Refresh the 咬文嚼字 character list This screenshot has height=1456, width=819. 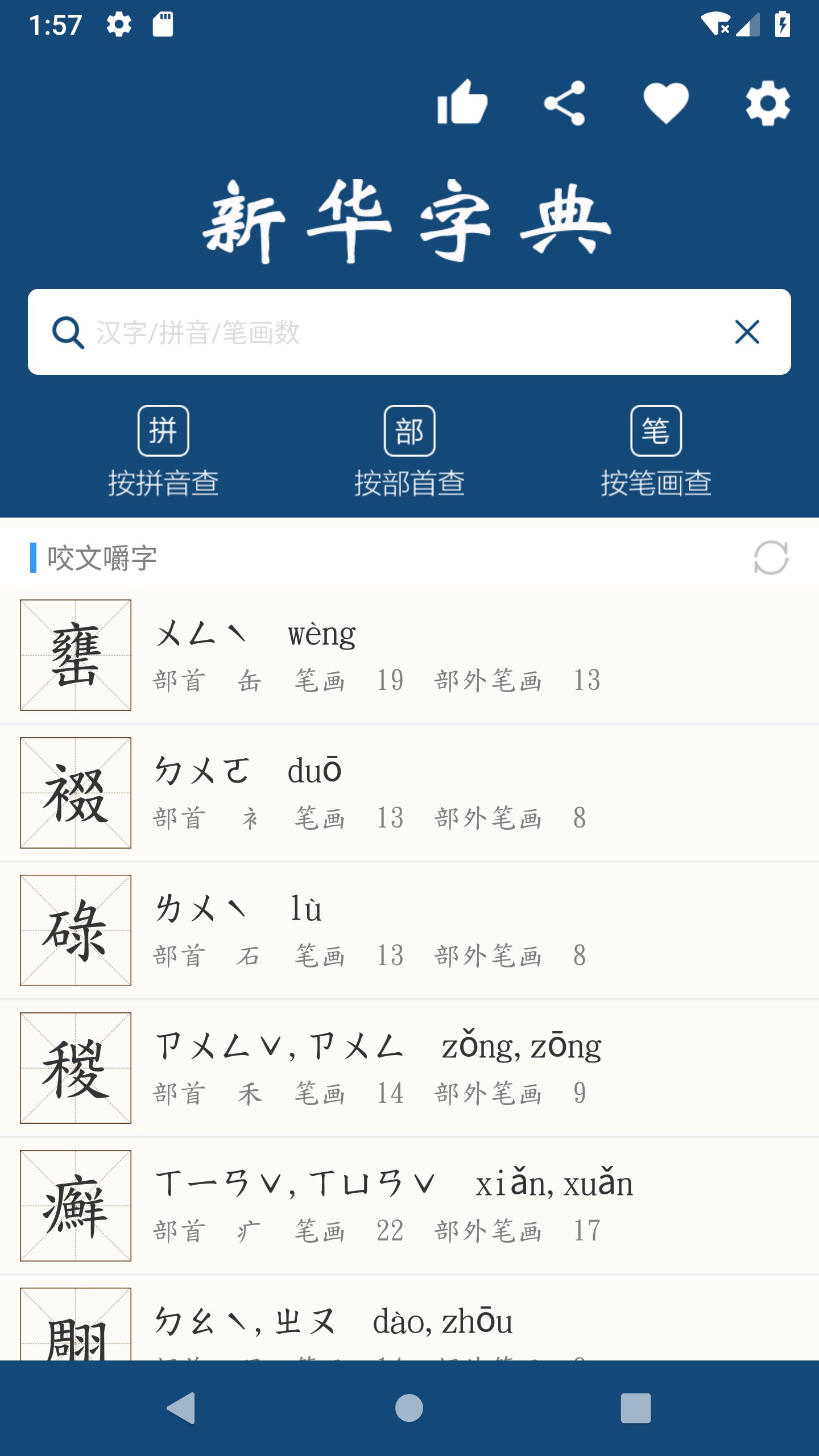pos(771,558)
